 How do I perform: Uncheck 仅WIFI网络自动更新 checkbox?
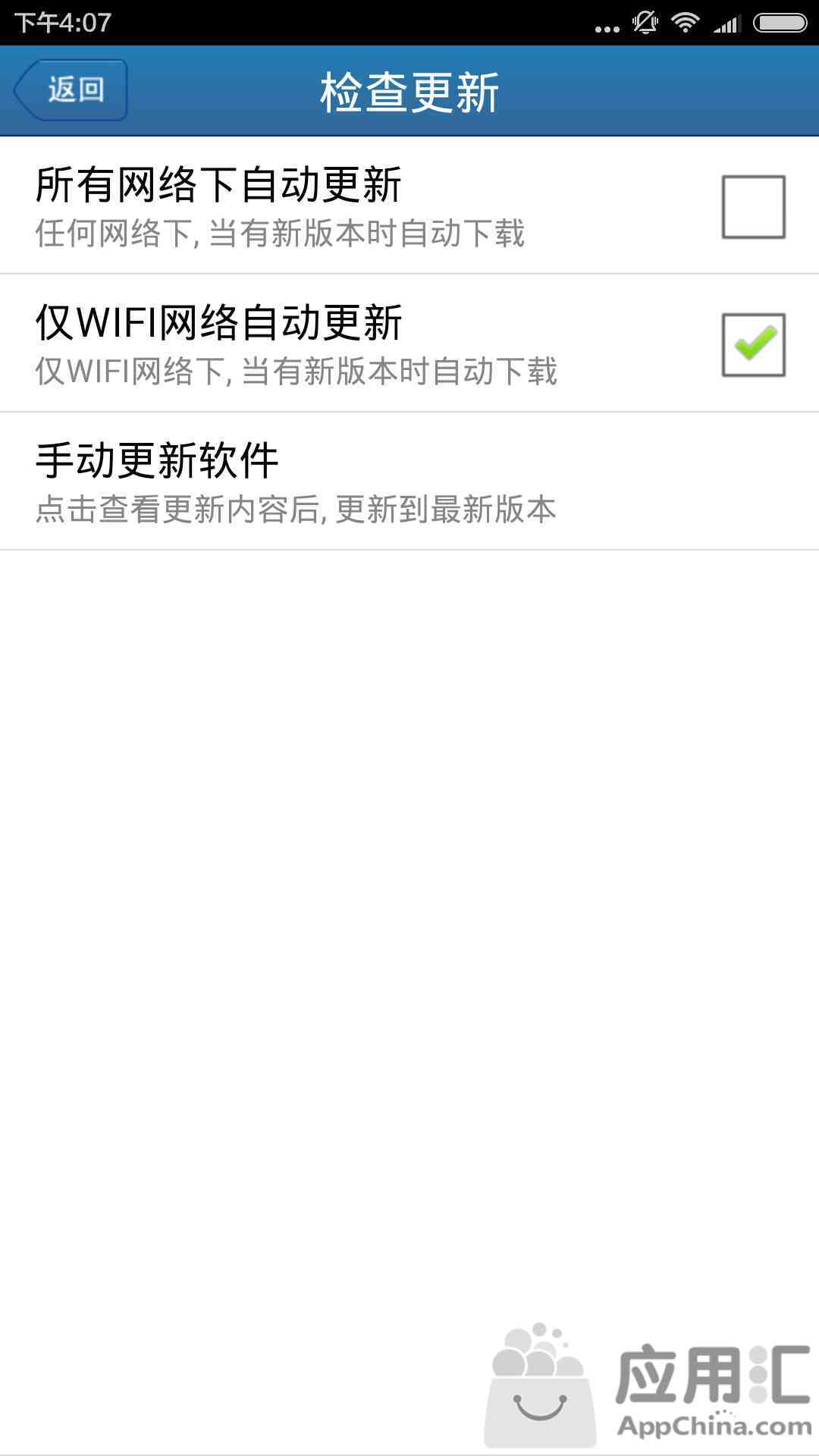pos(752,345)
